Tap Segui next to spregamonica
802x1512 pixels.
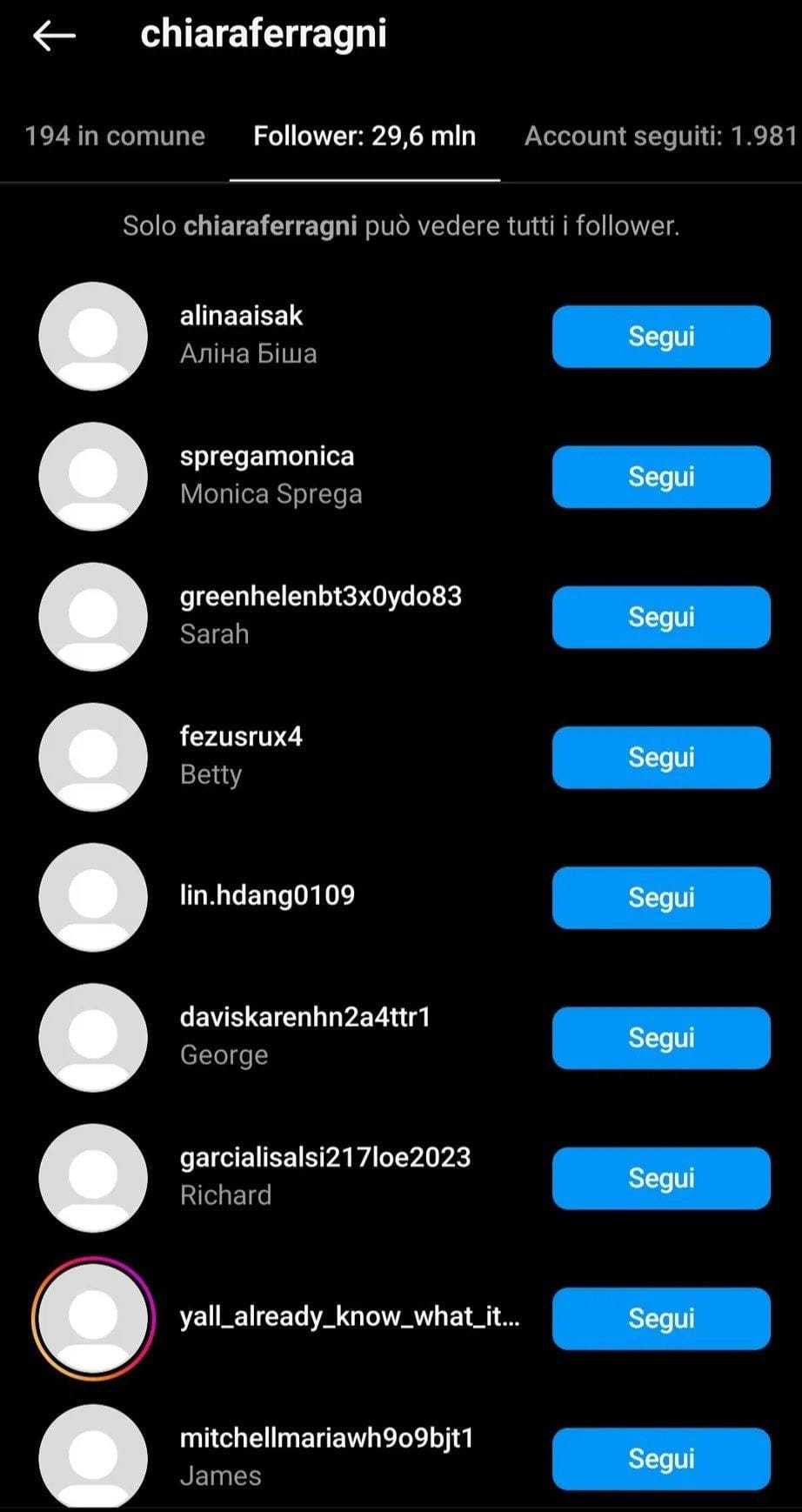(661, 477)
